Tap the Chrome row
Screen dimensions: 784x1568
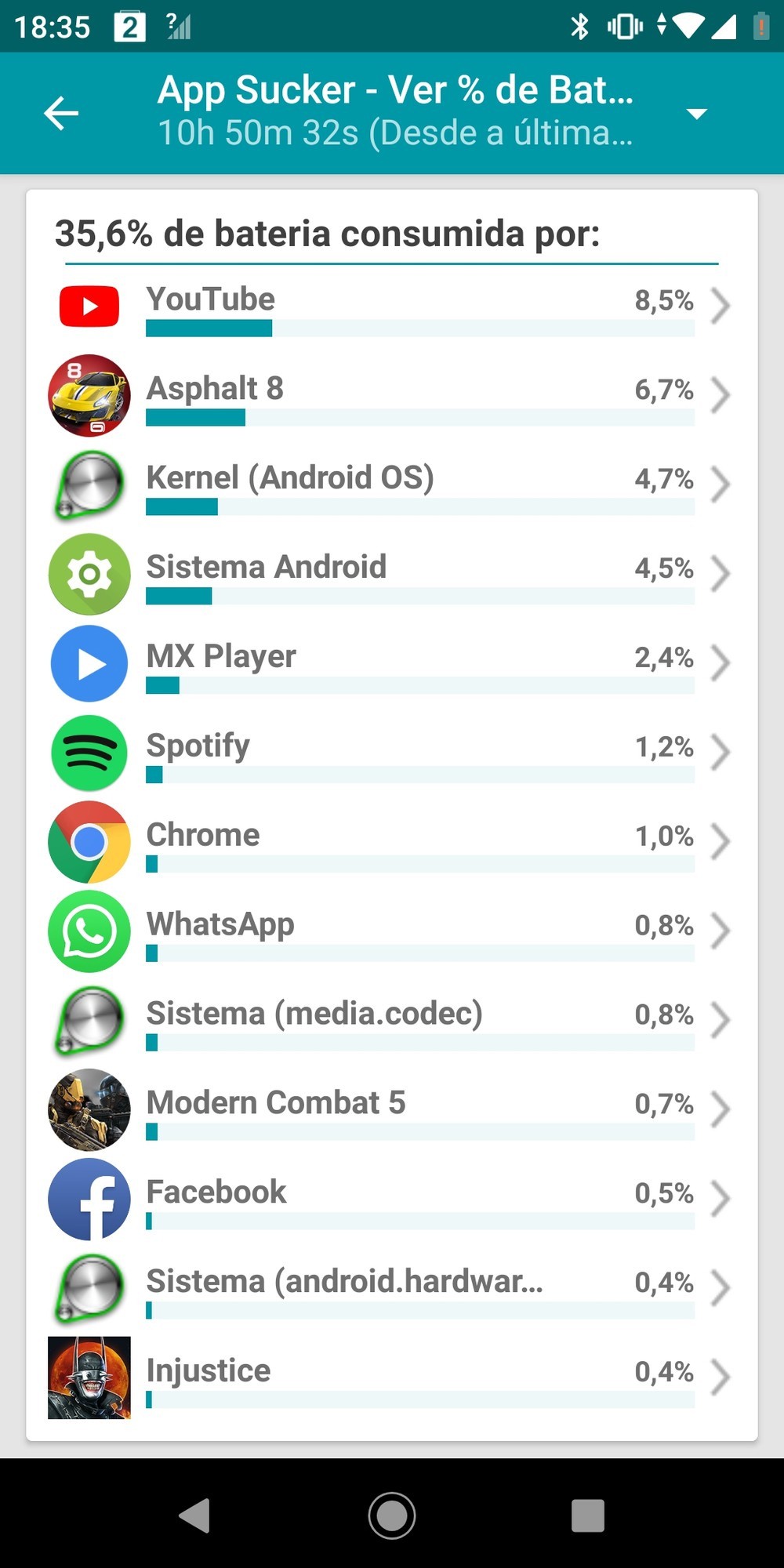392,843
